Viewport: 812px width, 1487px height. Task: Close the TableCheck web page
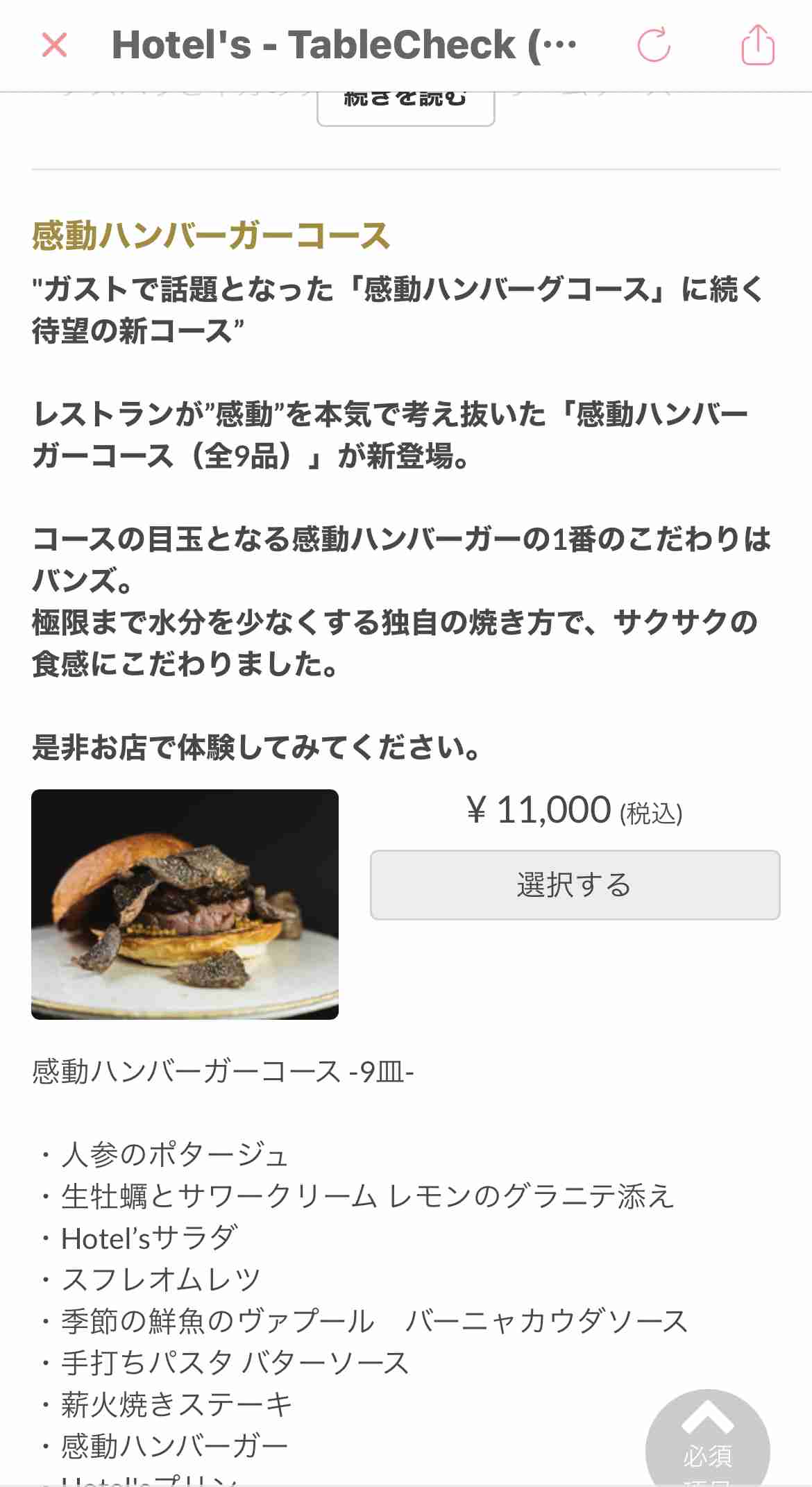point(54,46)
